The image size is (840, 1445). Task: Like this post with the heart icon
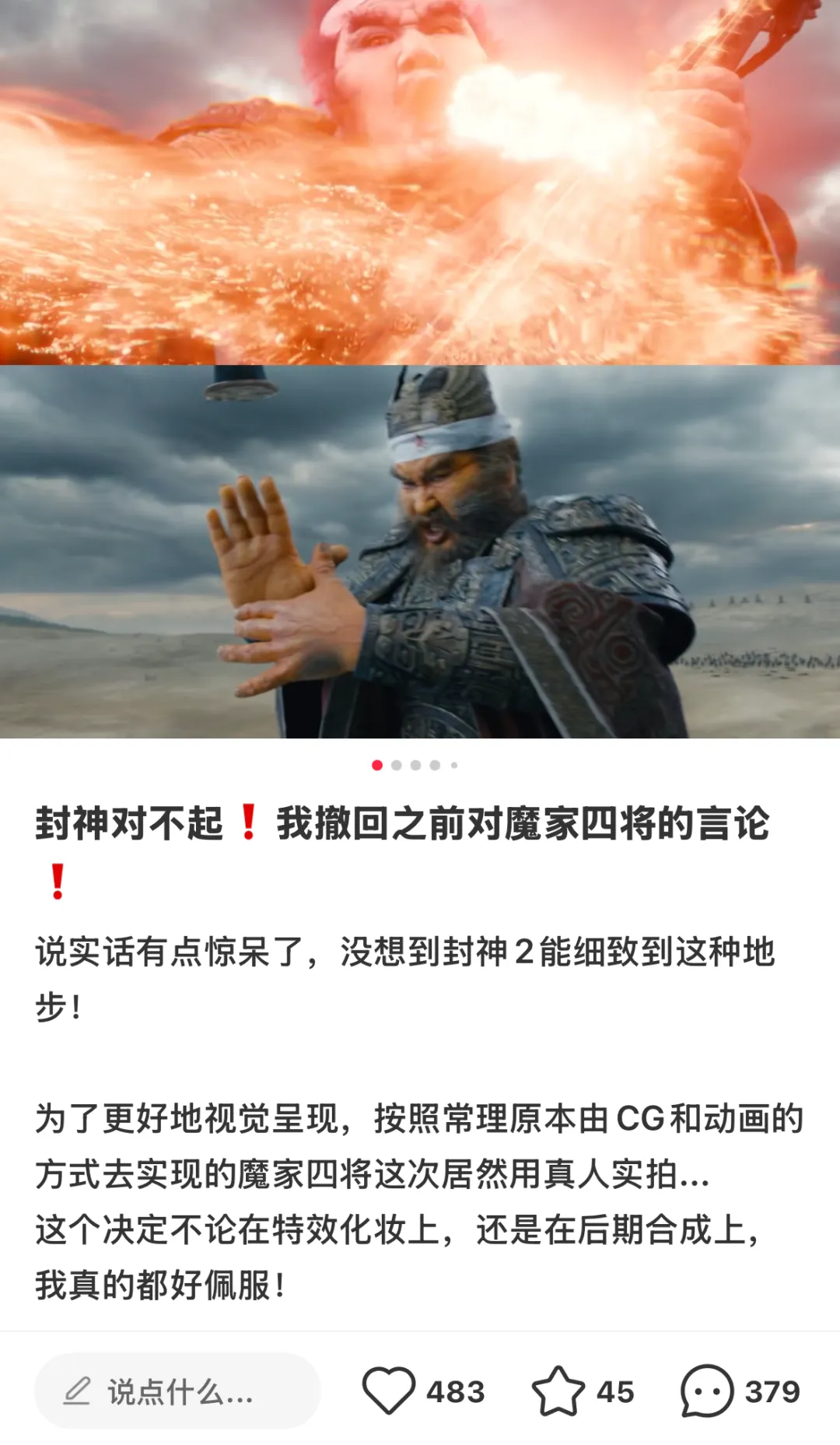tap(389, 1391)
